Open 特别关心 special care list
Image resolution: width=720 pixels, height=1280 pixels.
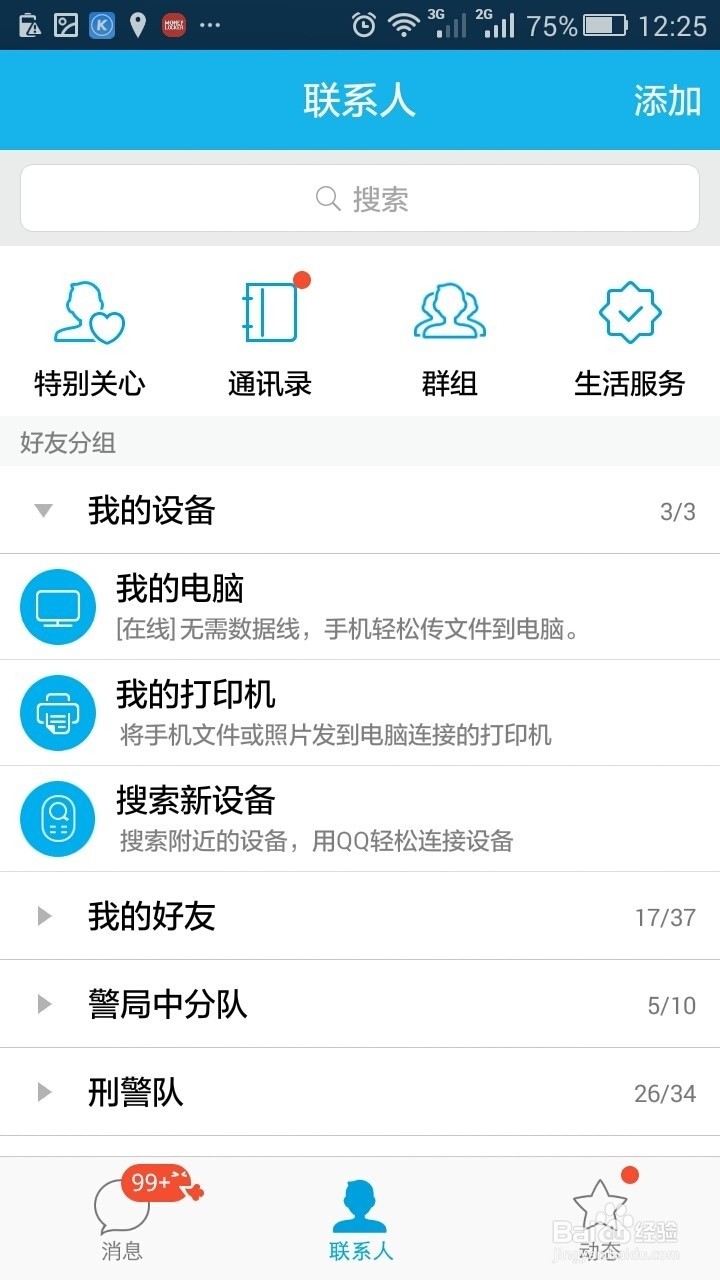[x=90, y=338]
